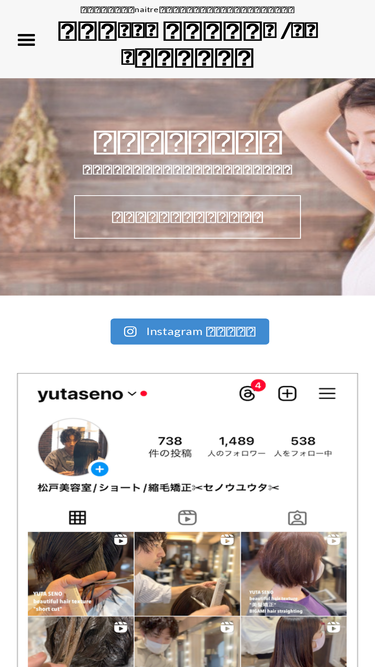Viewport: 375px width, 667px height.
Task: Open the hamburger navigation menu
Action: 26,40
